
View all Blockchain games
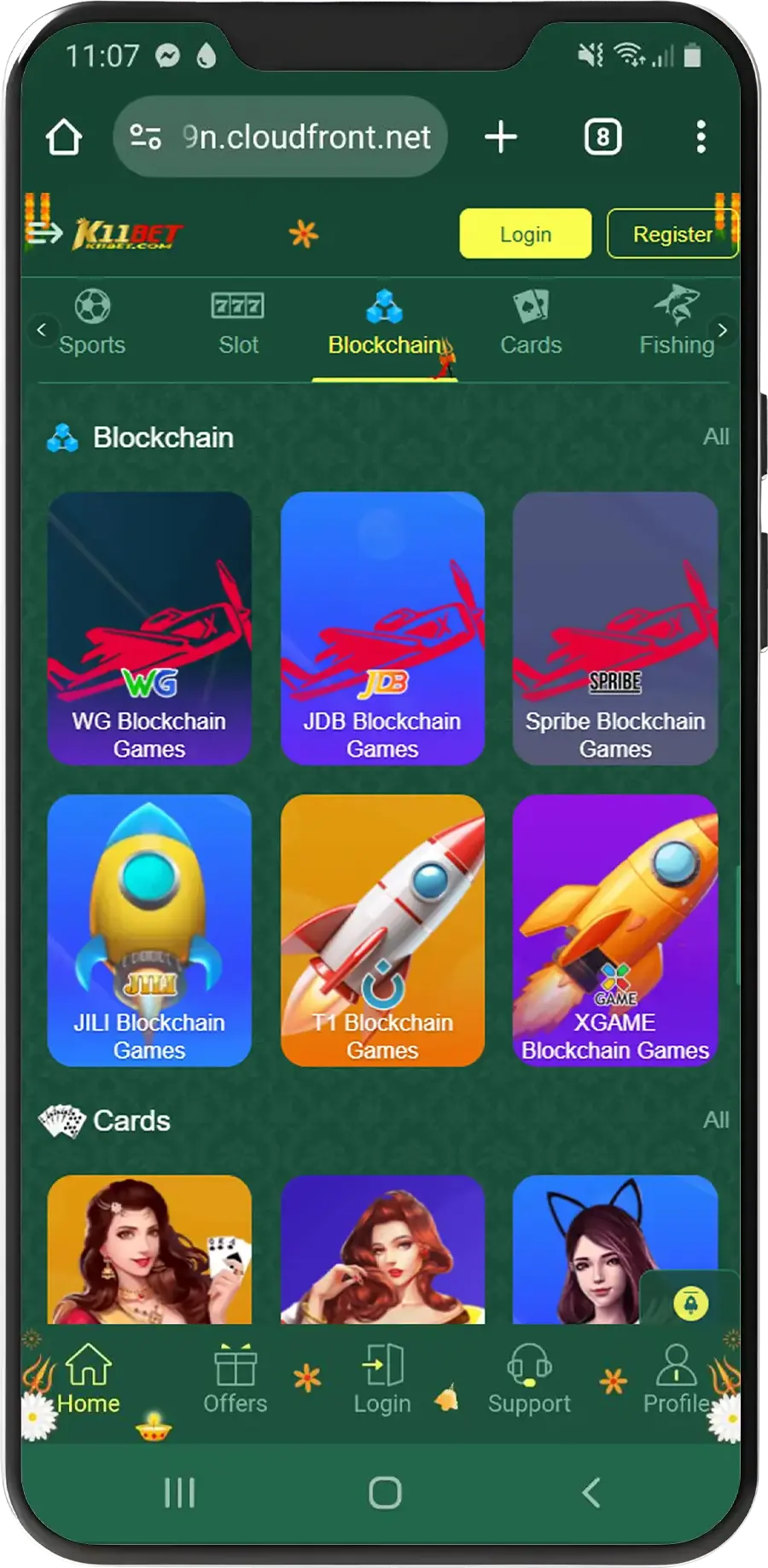pos(715,437)
